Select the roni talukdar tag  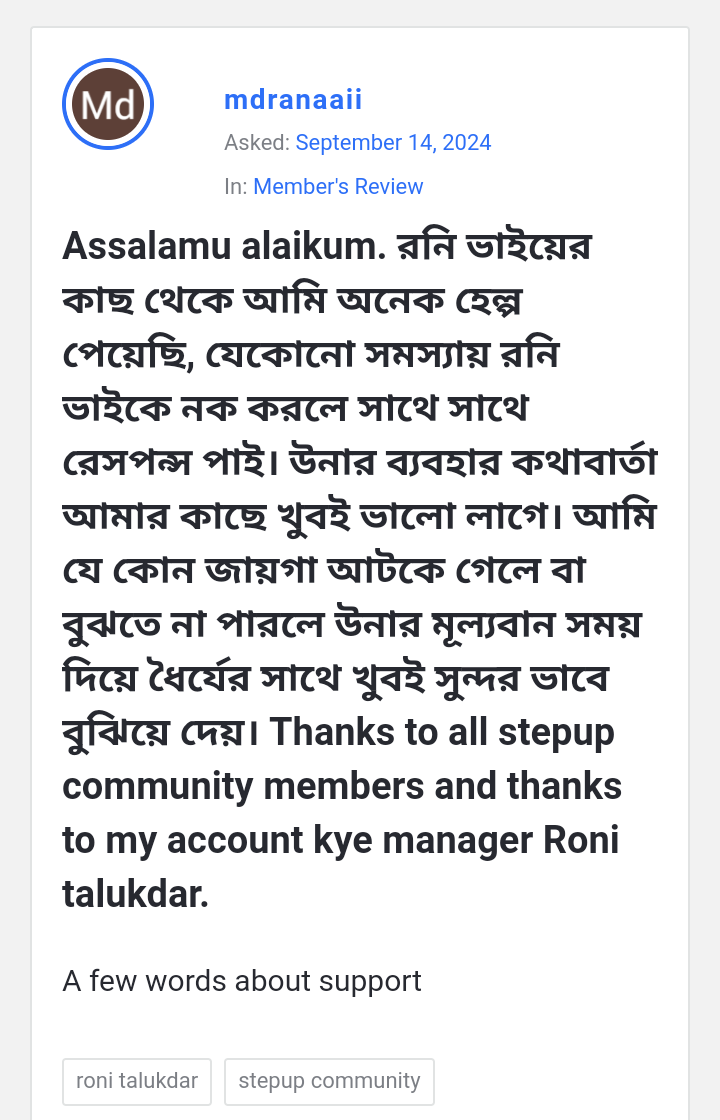pos(137,1081)
